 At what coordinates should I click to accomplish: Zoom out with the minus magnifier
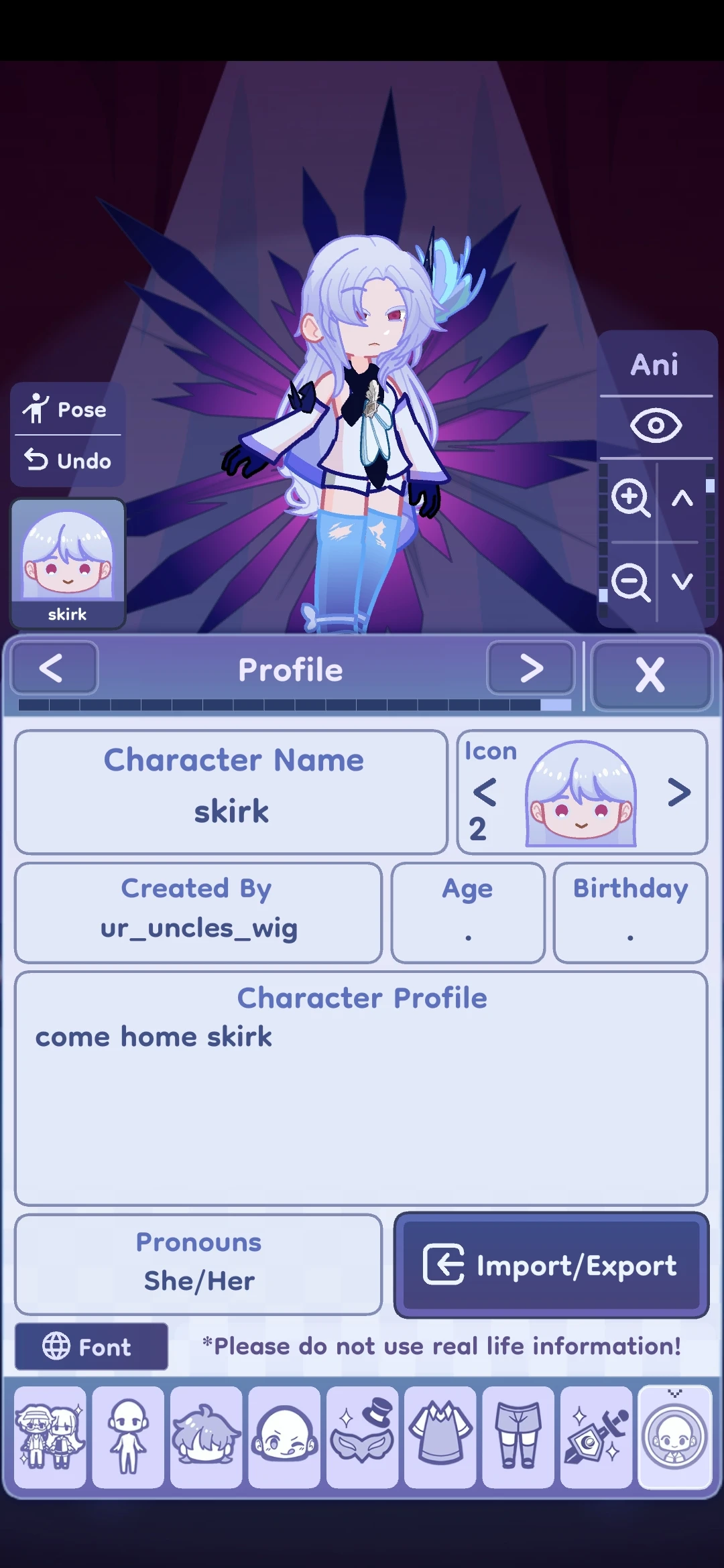click(631, 580)
